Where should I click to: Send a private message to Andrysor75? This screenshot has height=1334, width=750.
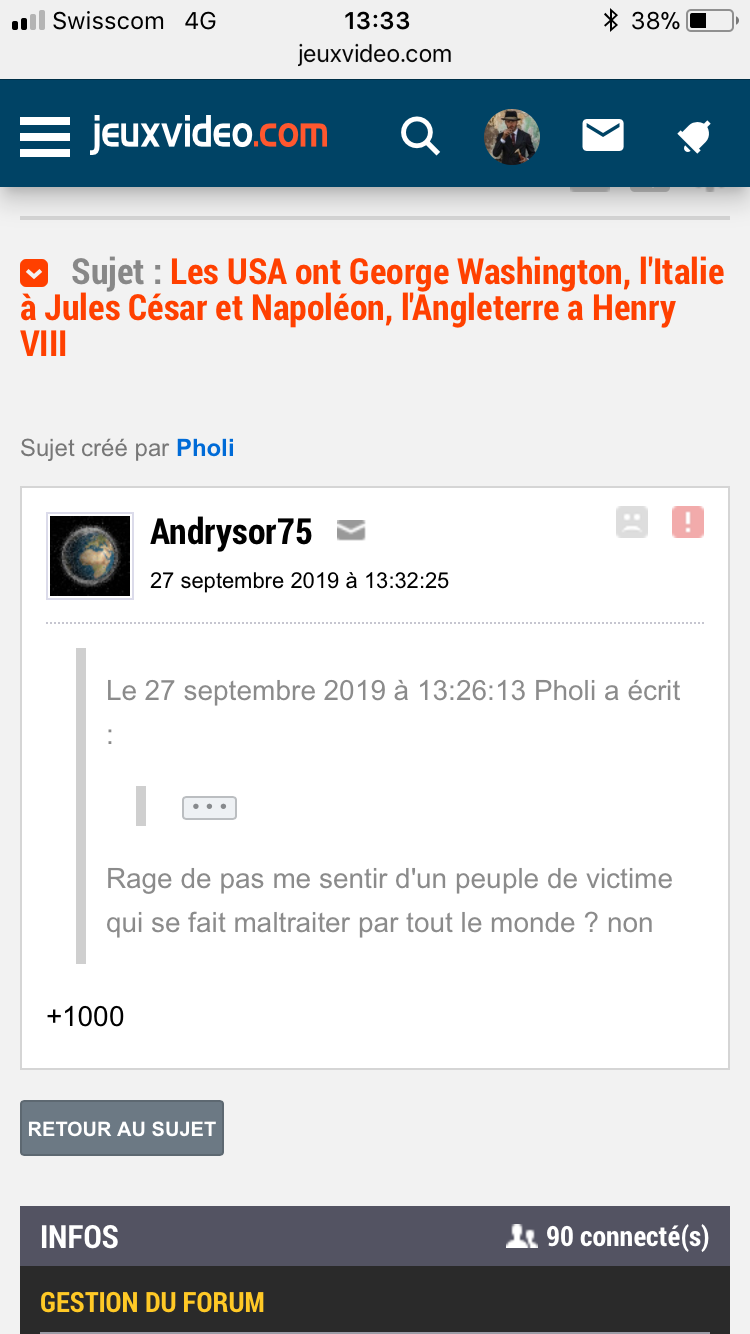click(351, 531)
